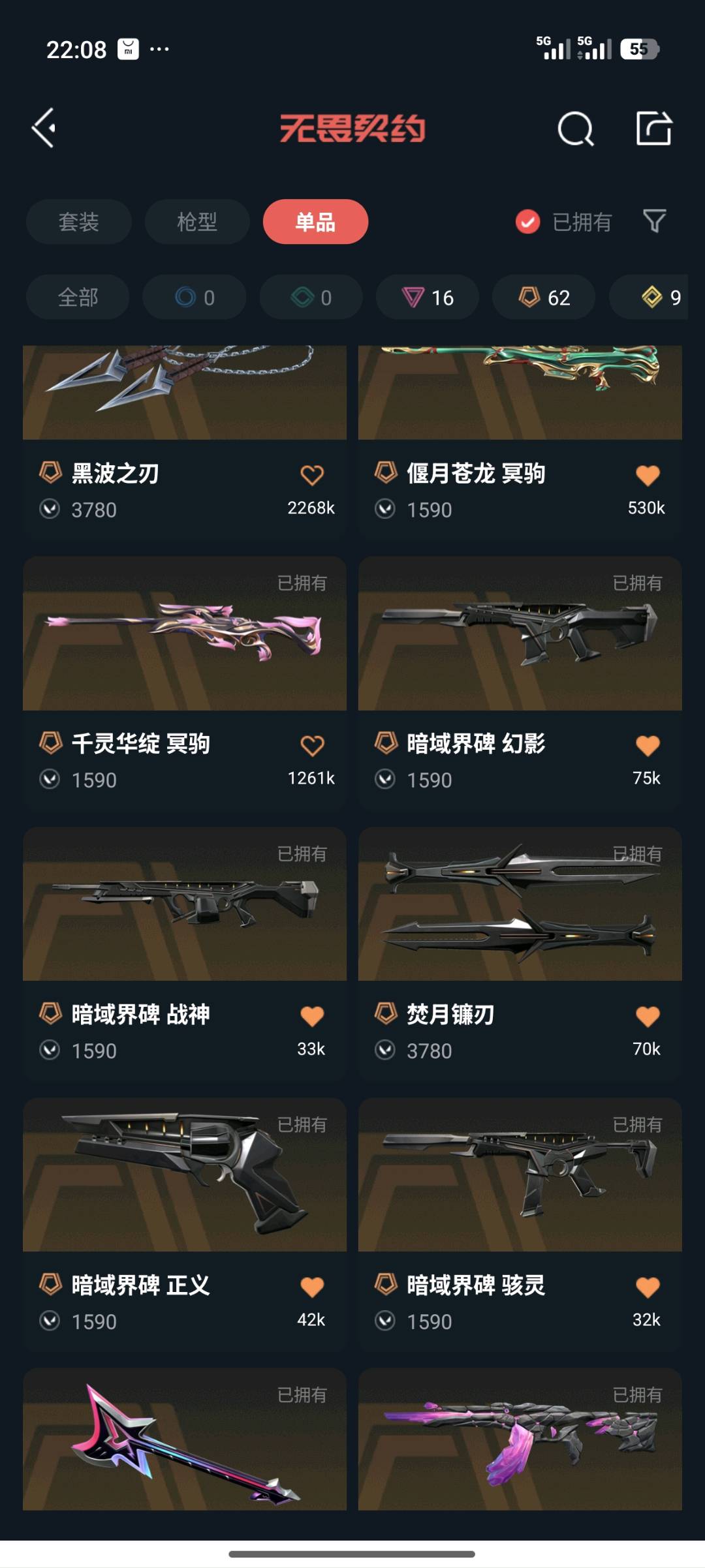Viewport: 705px width, 1568px height.
Task: Like the 黑波之刃 skin
Action: 312,475
